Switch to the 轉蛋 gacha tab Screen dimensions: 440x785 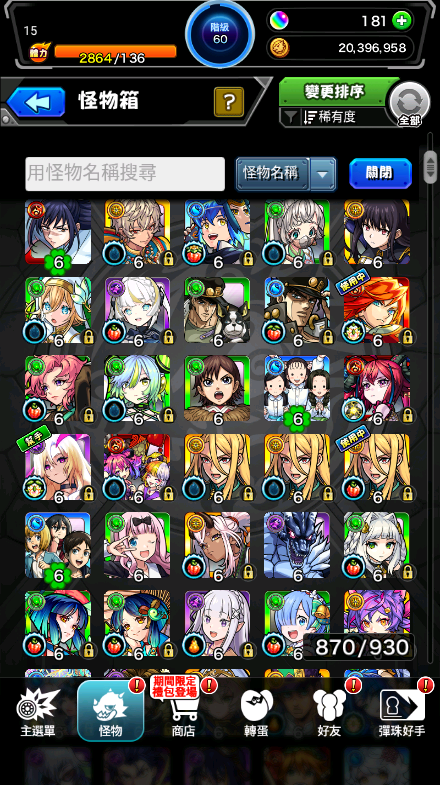(256, 712)
